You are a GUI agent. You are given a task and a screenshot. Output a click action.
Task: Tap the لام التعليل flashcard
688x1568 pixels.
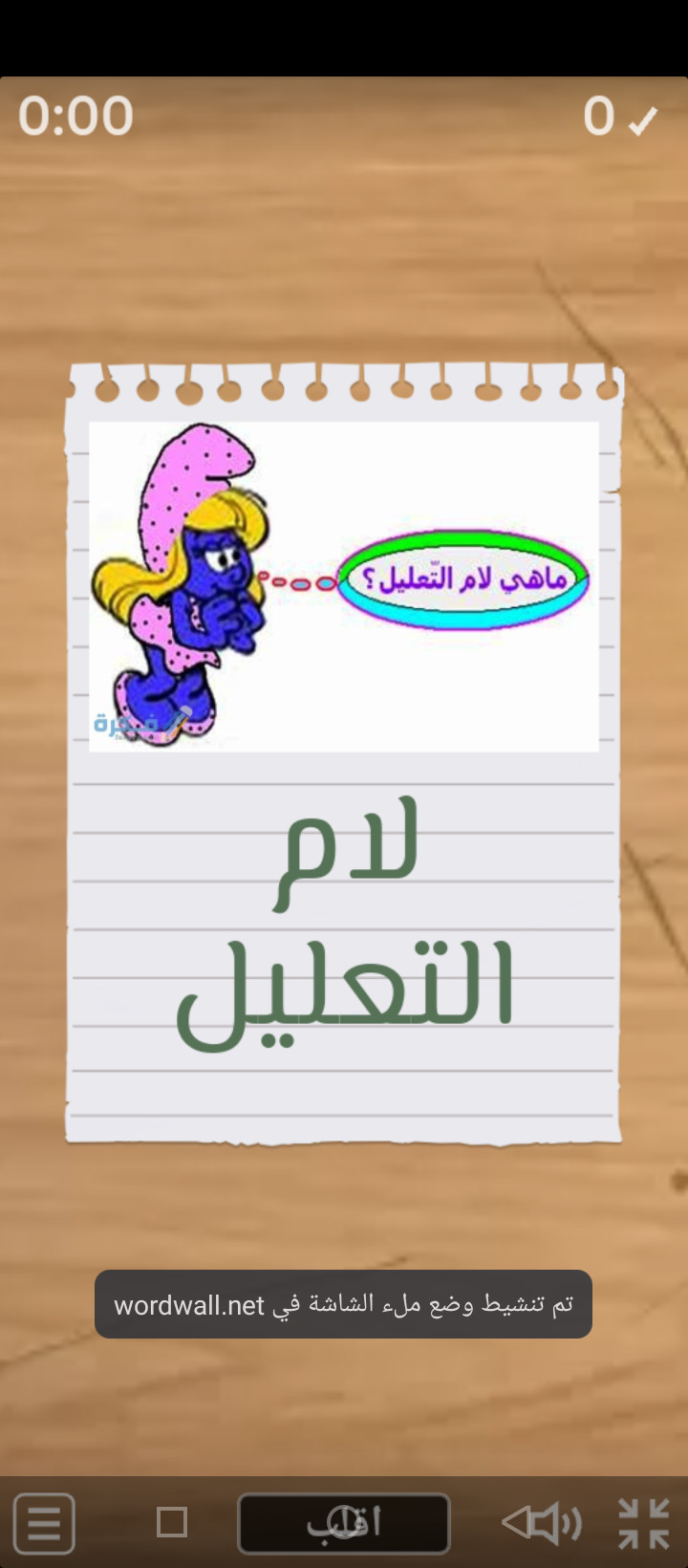click(x=343, y=755)
